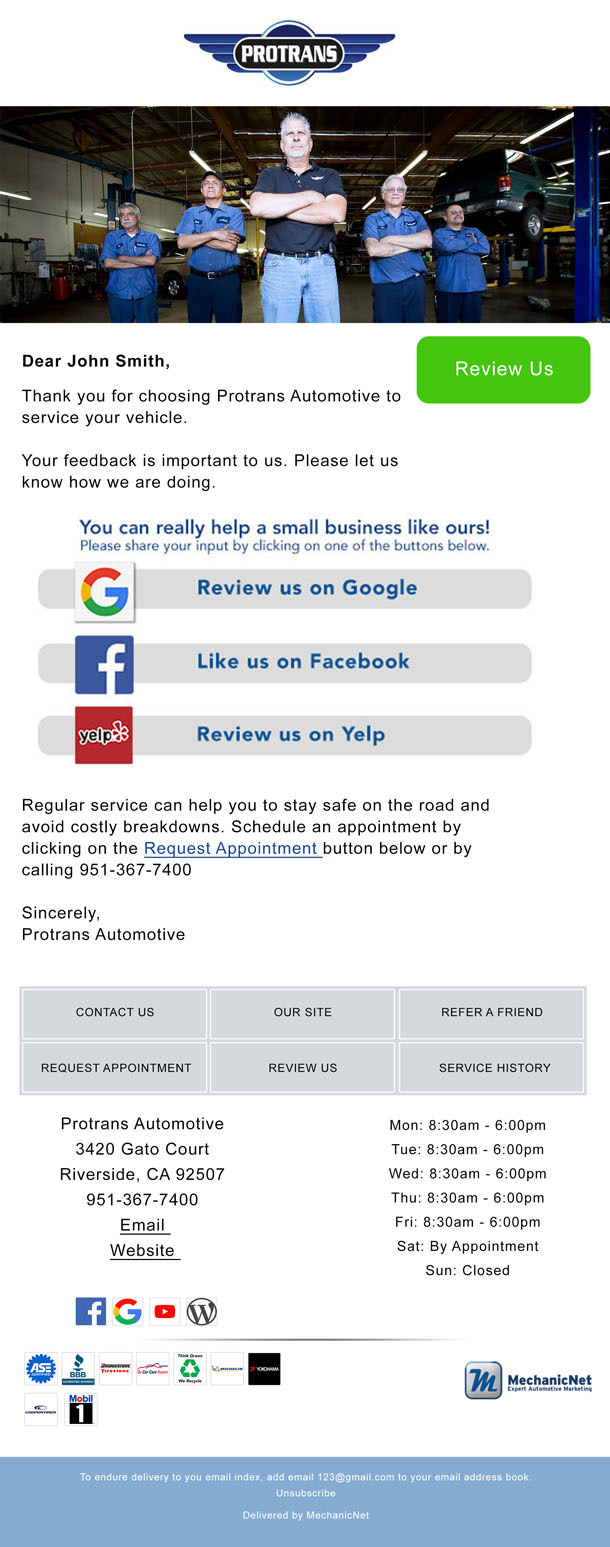
Task: Open the underlined Website link
Action: (x=143, y=1250)
